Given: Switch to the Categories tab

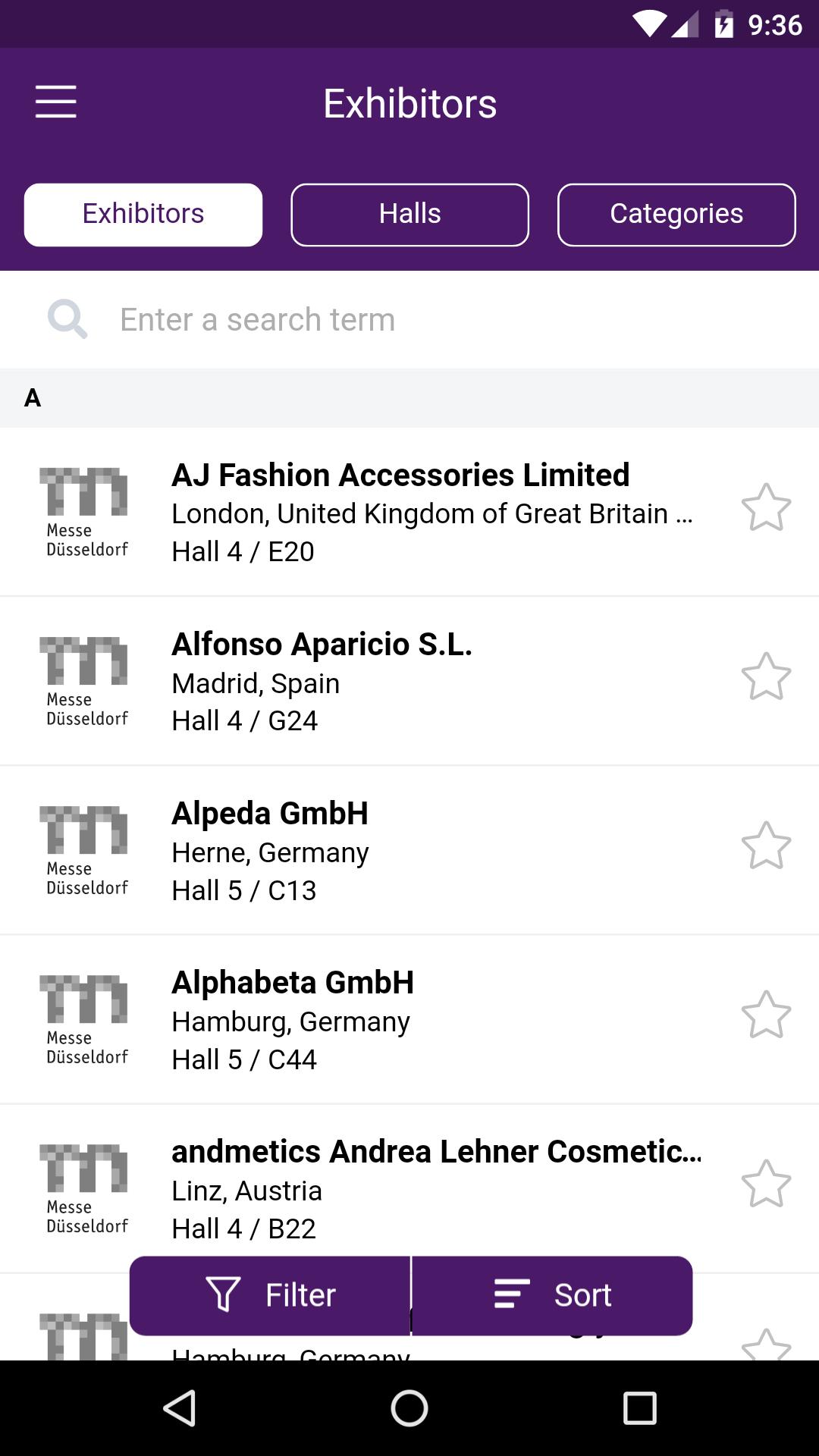Looking at the screenshot, I should (676, 215).
